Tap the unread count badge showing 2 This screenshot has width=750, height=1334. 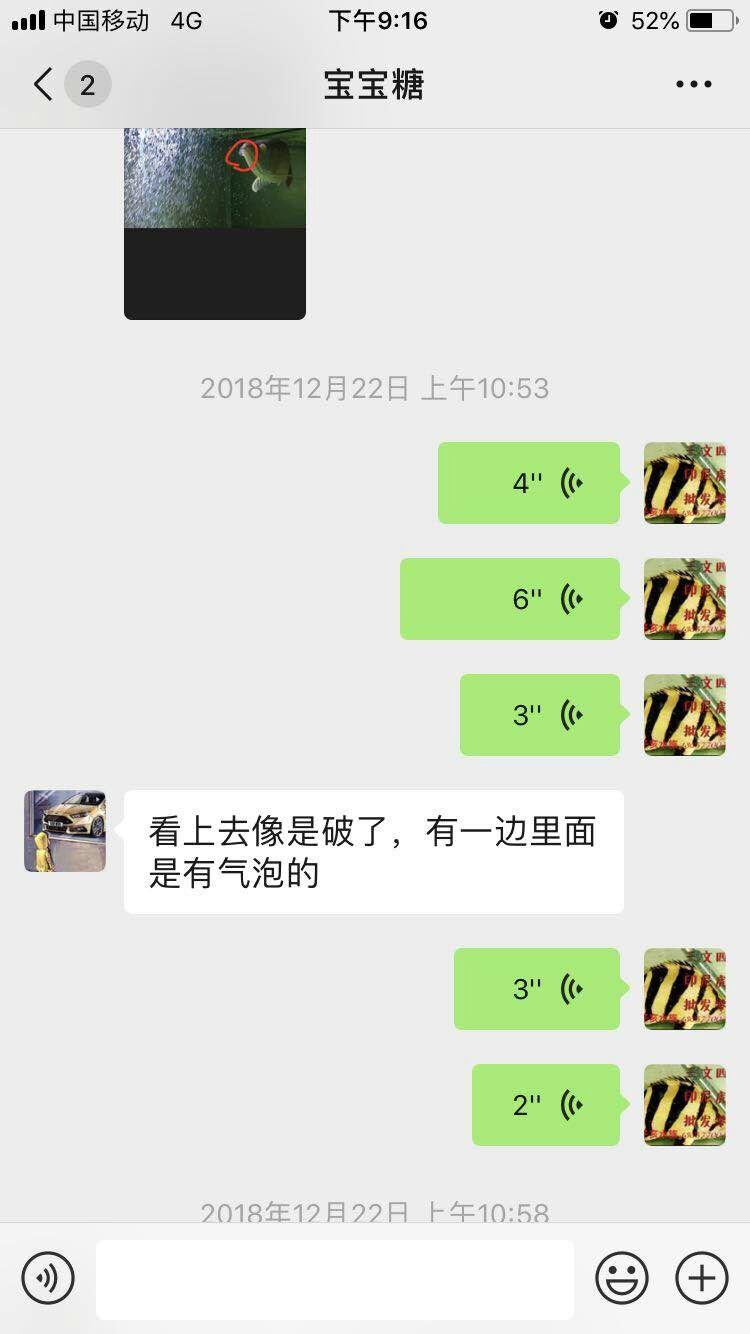coord(88,84)
